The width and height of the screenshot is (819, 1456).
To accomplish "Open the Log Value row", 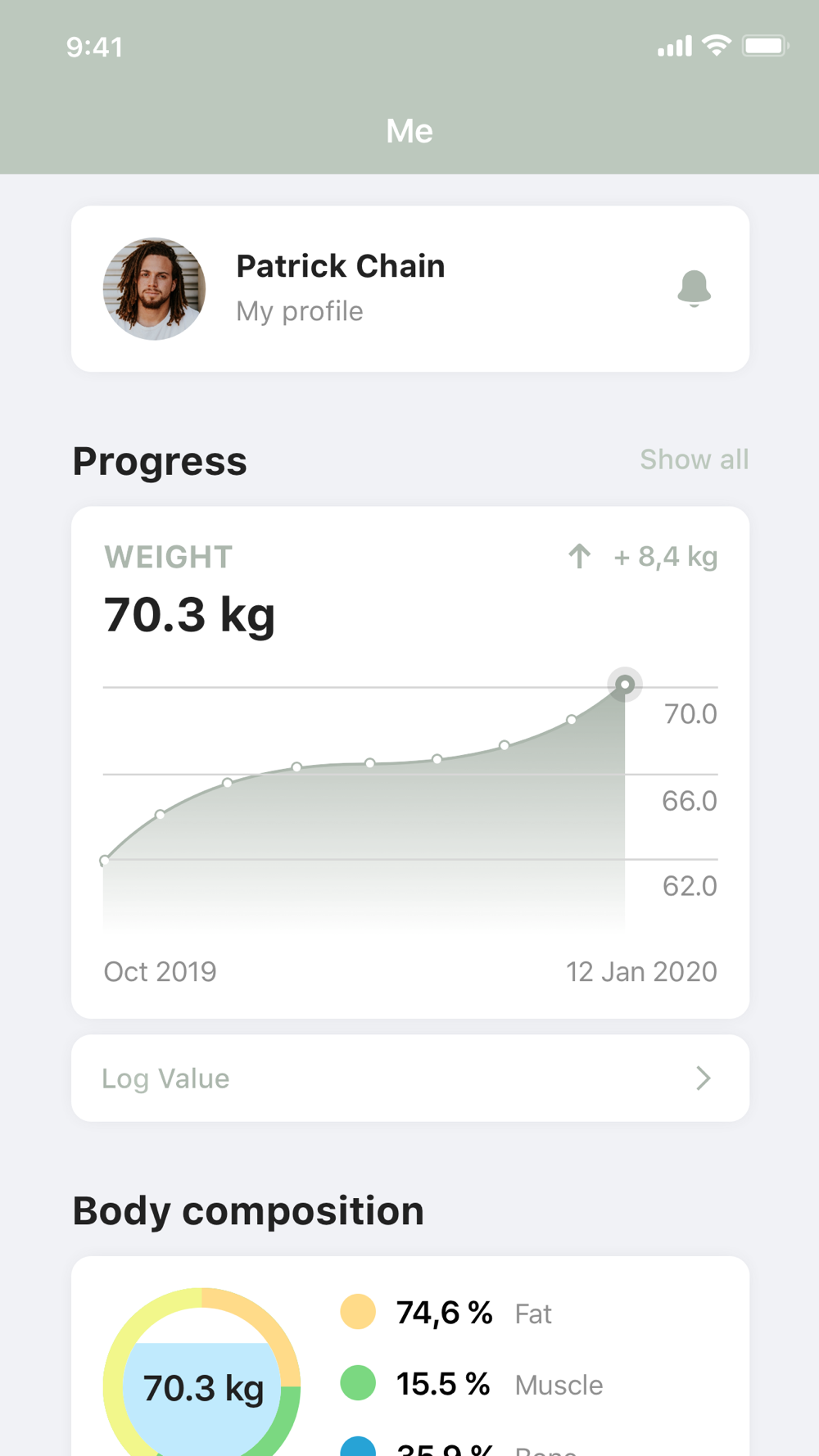I will point(410,1078).
